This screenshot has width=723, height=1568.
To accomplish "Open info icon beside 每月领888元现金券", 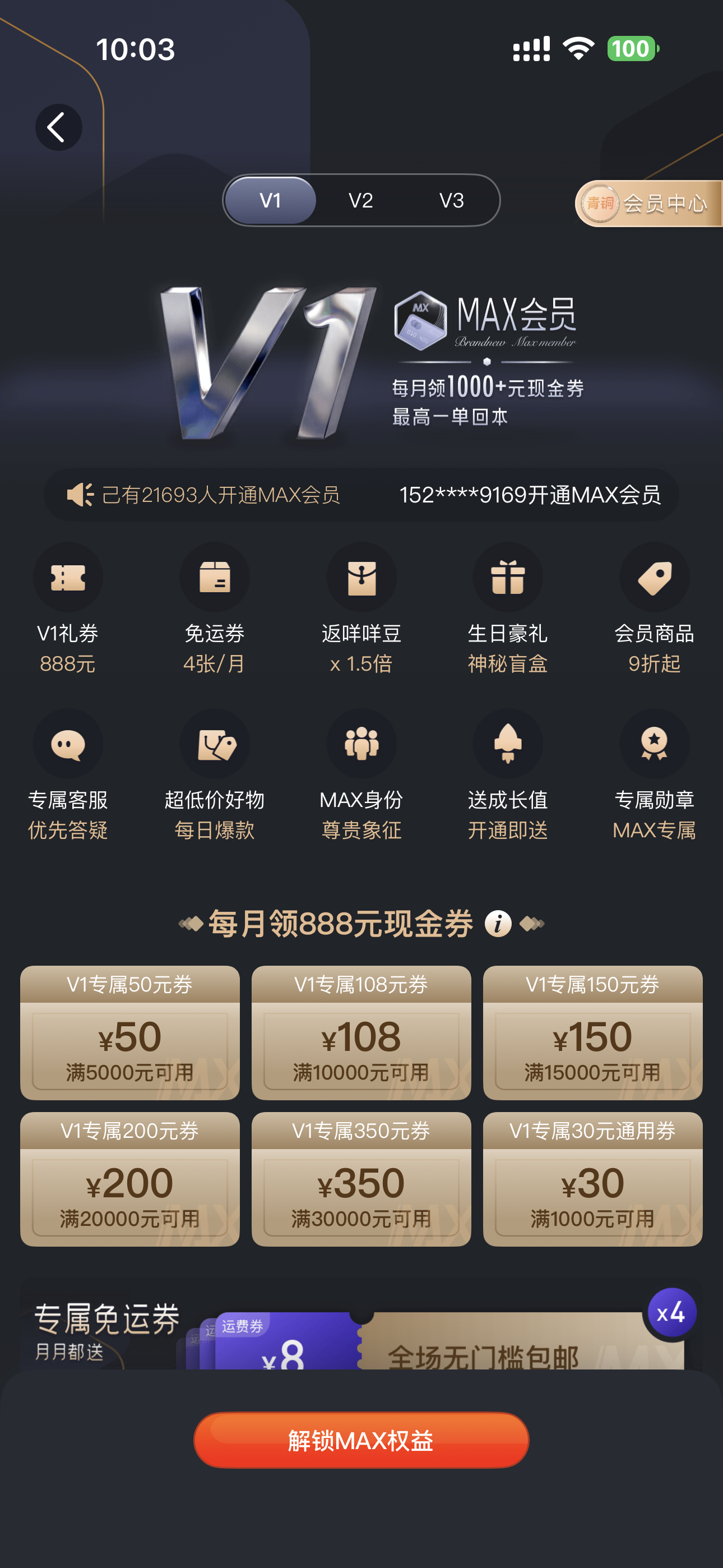I will coord(498,924).
